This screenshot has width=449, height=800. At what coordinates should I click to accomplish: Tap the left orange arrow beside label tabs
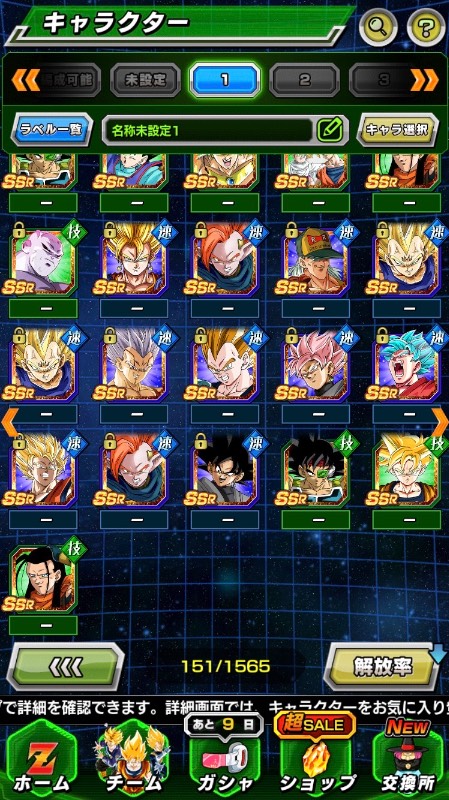[26, 80]
